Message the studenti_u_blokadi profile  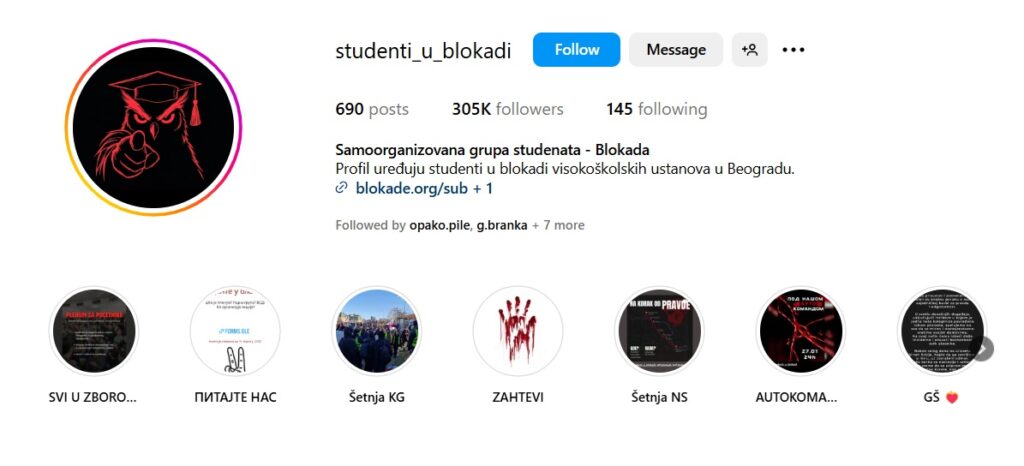tap(675, 50)
